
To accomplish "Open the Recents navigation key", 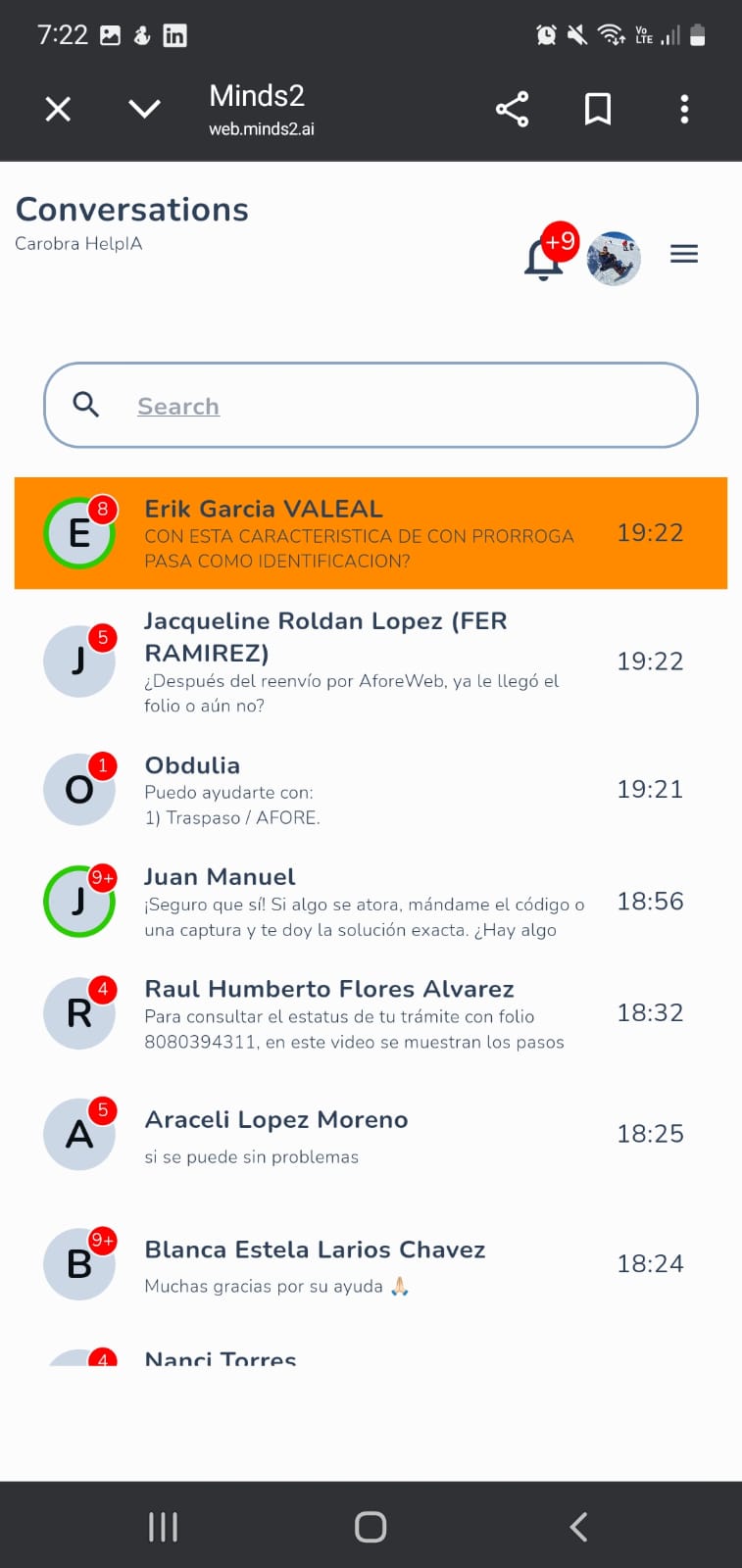I will click(162, 1525).
